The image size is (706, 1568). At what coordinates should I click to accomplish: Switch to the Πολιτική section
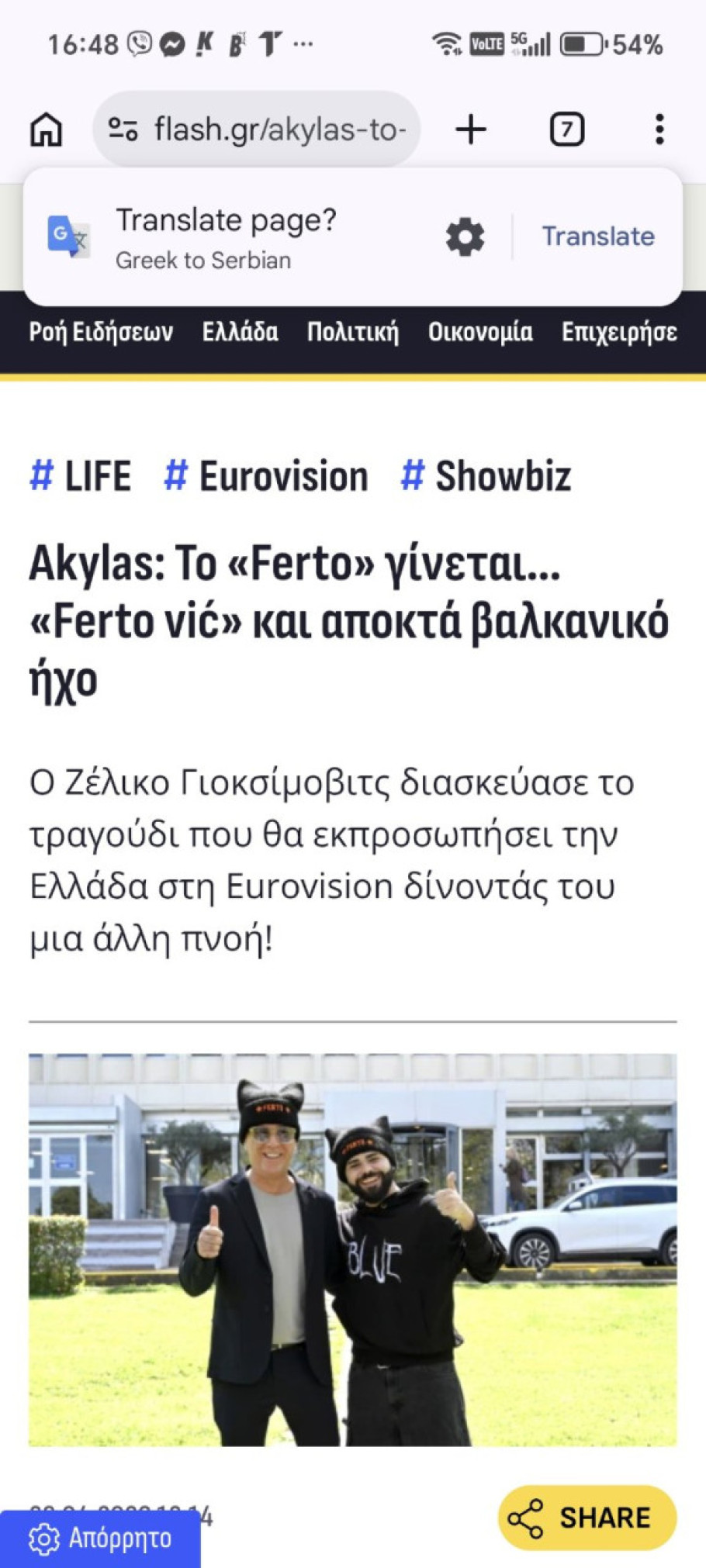point(353,333)
